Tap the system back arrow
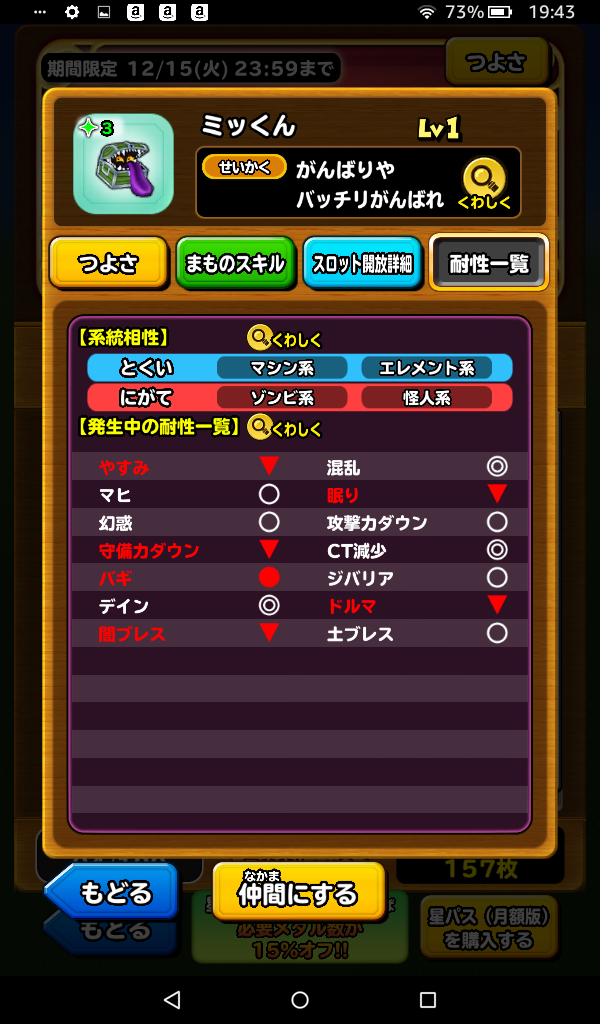 tap(172, 1000)
